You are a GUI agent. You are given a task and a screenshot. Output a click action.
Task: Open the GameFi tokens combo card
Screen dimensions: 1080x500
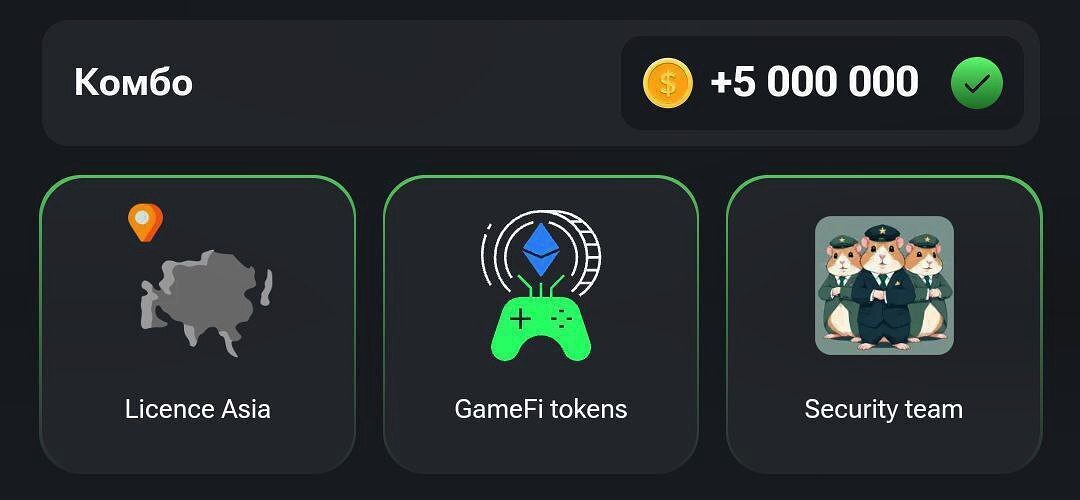[541, 325]
